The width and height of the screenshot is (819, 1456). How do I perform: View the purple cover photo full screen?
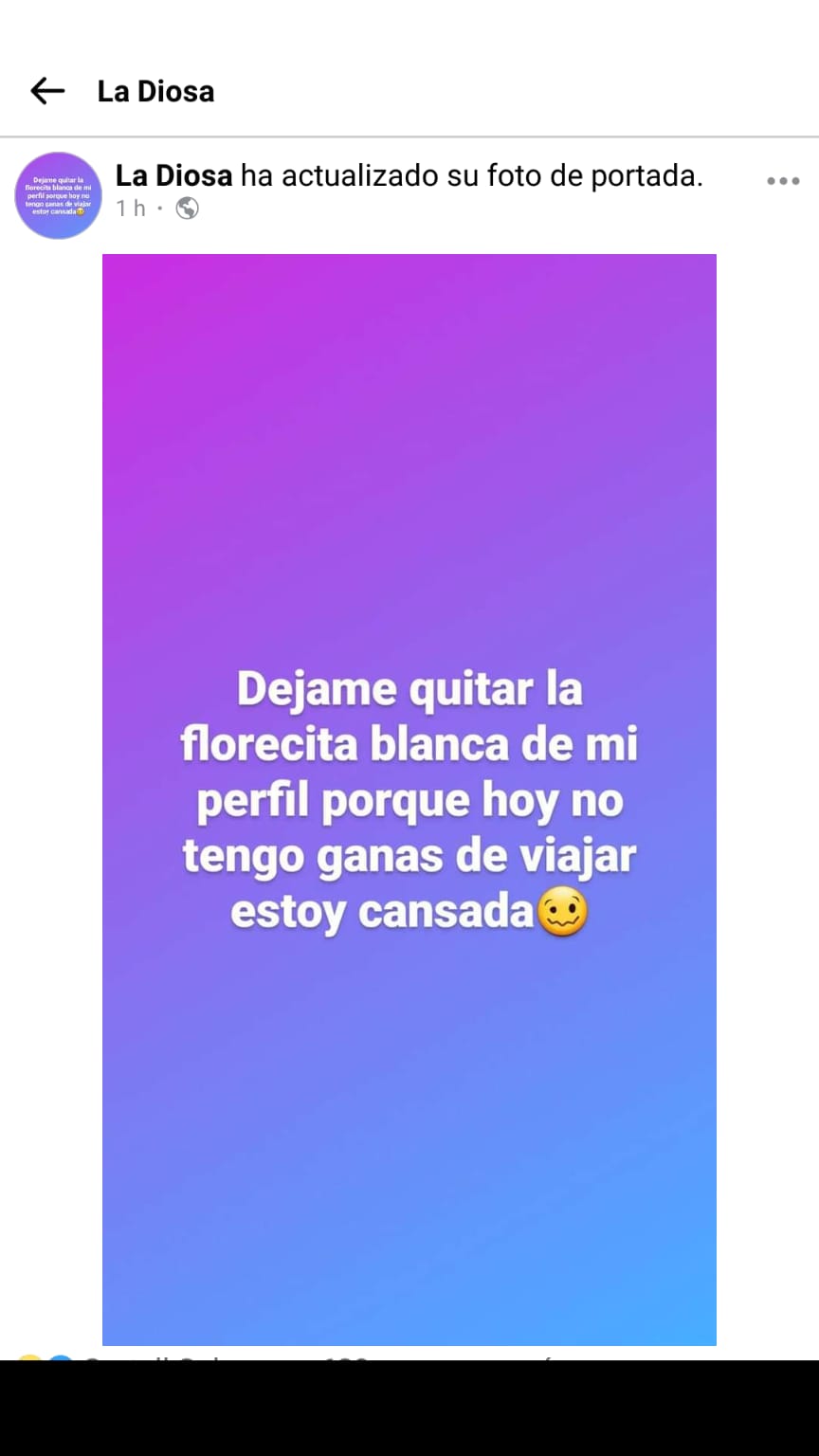[409, 798]
